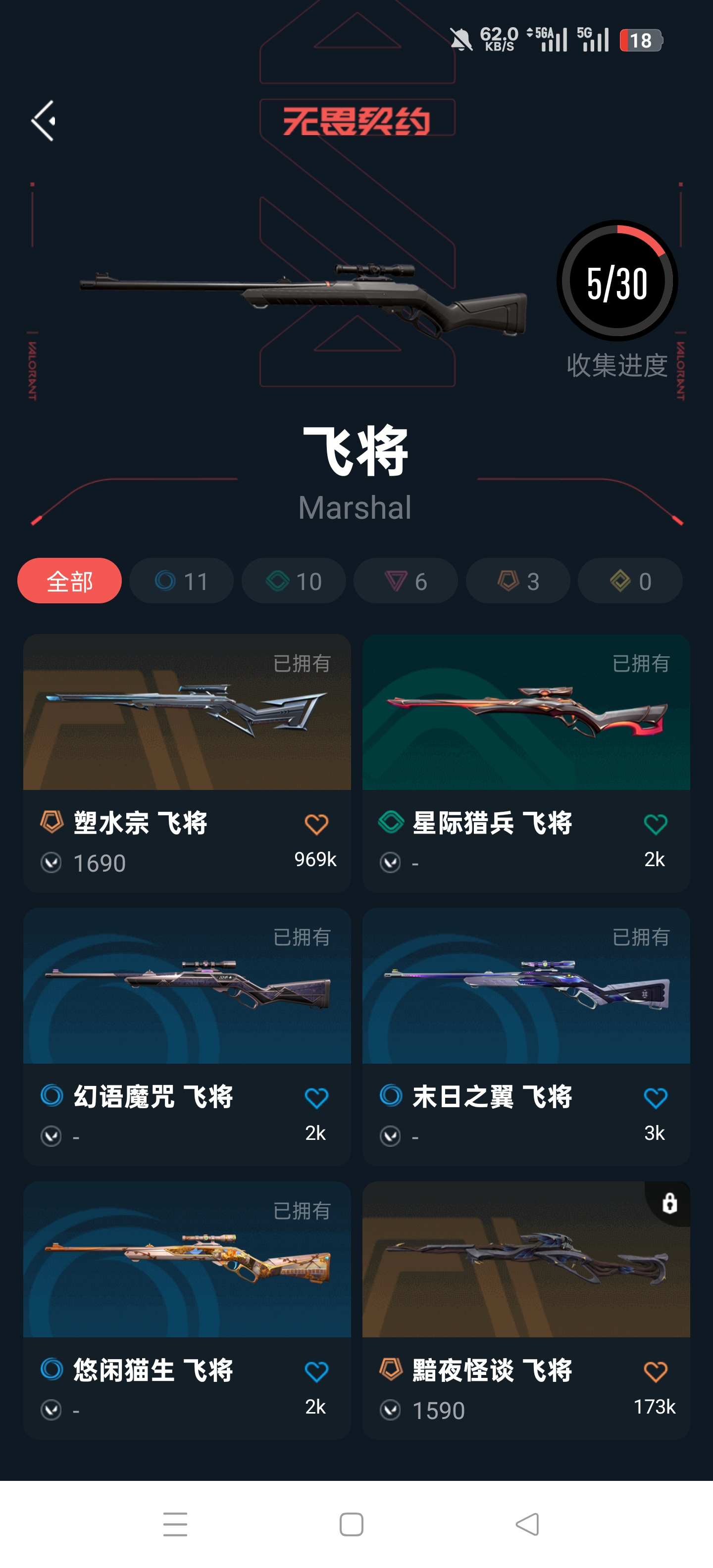Like the 幻语魔咒 飞将 skin
713x1568 pixels.
point(316,1099)
